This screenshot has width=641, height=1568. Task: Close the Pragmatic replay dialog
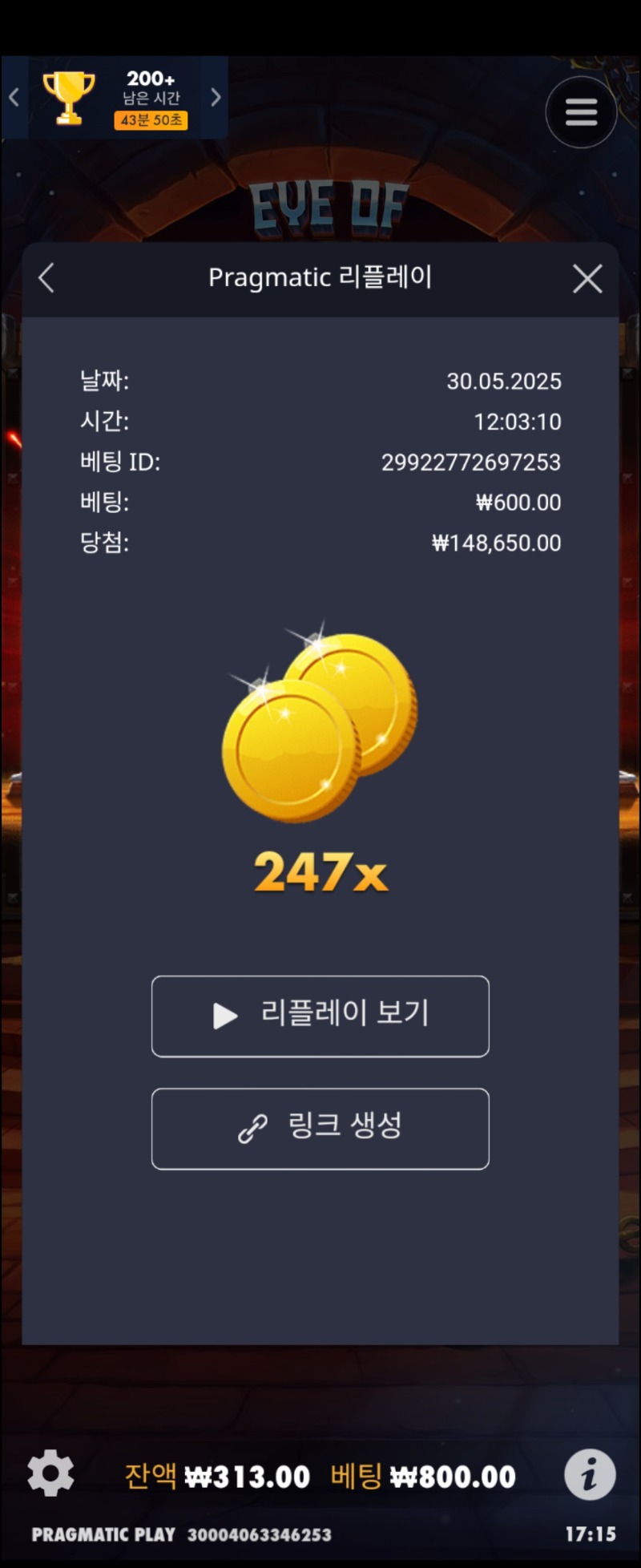pyautogui.click(x=587, y=279)
